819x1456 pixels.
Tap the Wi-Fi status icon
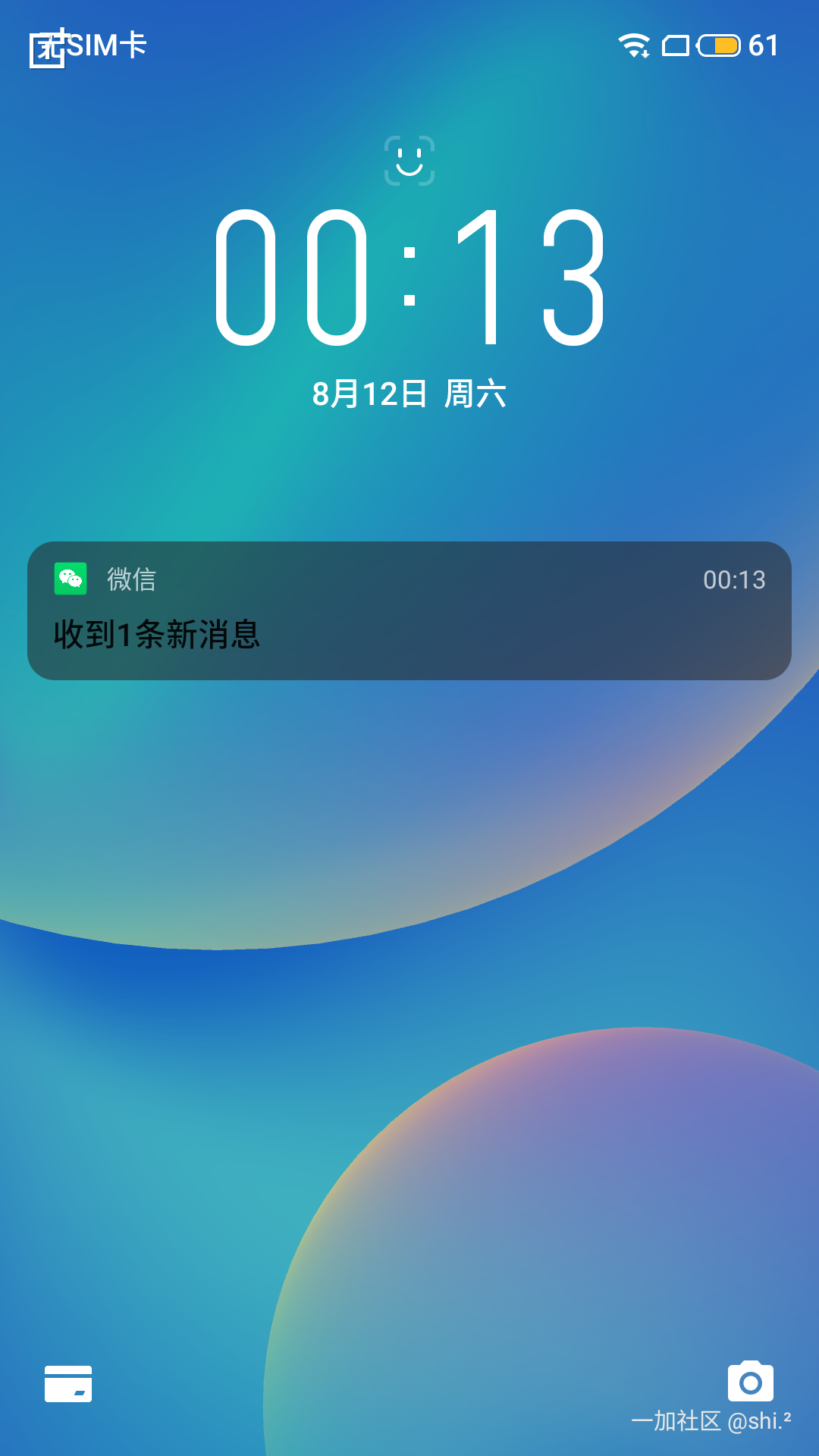coord(632,45)
